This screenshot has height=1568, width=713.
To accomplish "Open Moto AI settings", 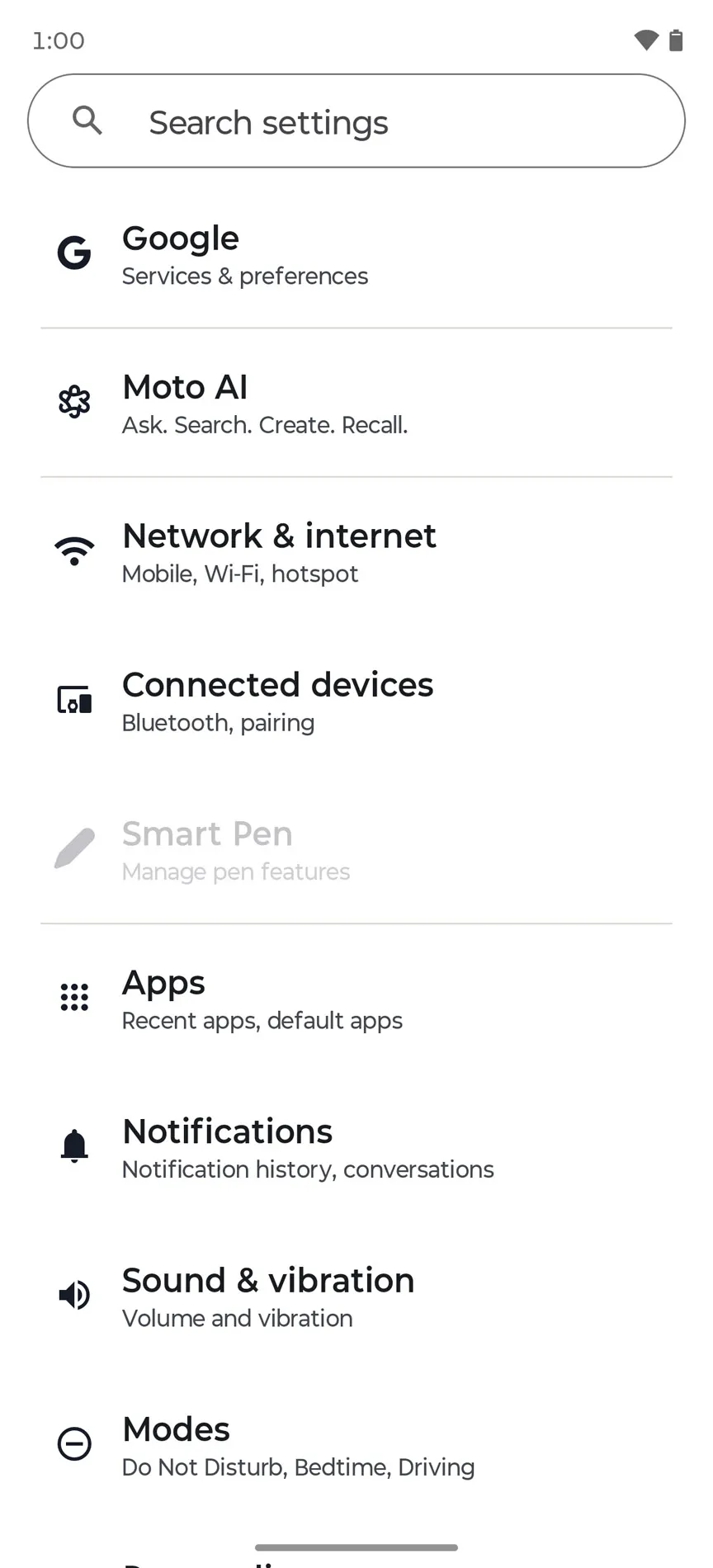I will pos(356,403).
